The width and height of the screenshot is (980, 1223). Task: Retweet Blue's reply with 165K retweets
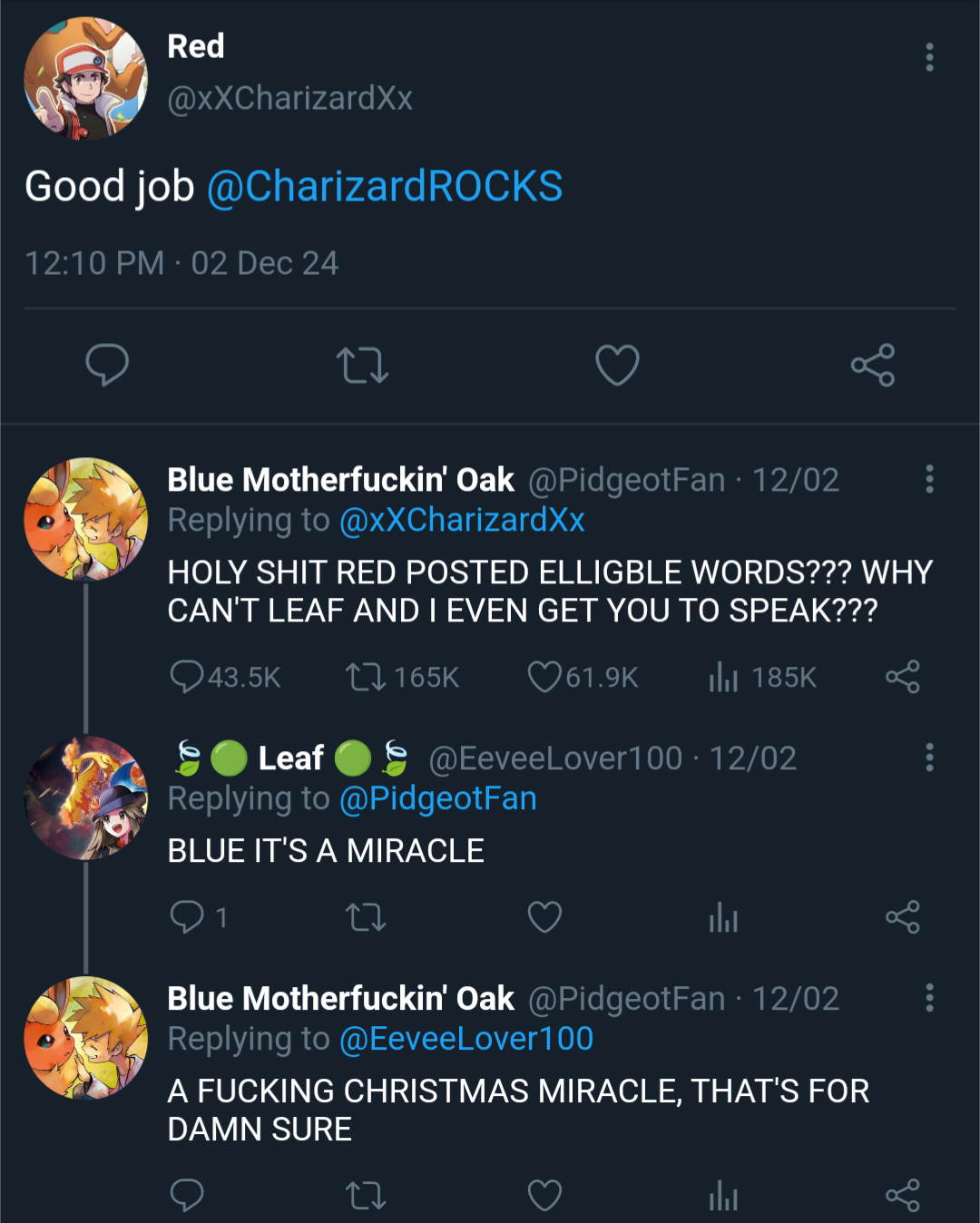click(367, 677)
